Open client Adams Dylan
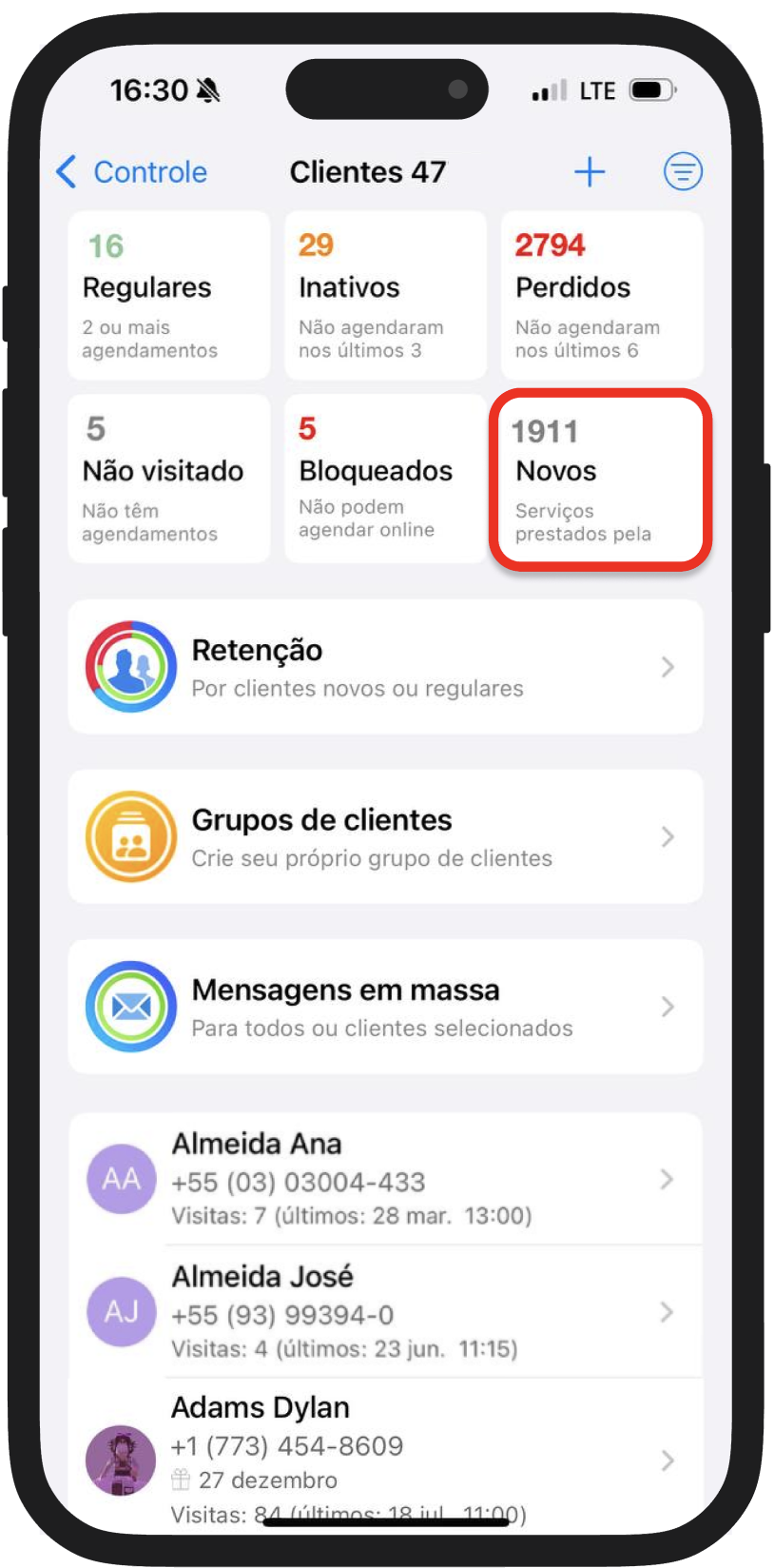Image resolution: width=774 pixels, height=1568 pixels. (385, 1456)
